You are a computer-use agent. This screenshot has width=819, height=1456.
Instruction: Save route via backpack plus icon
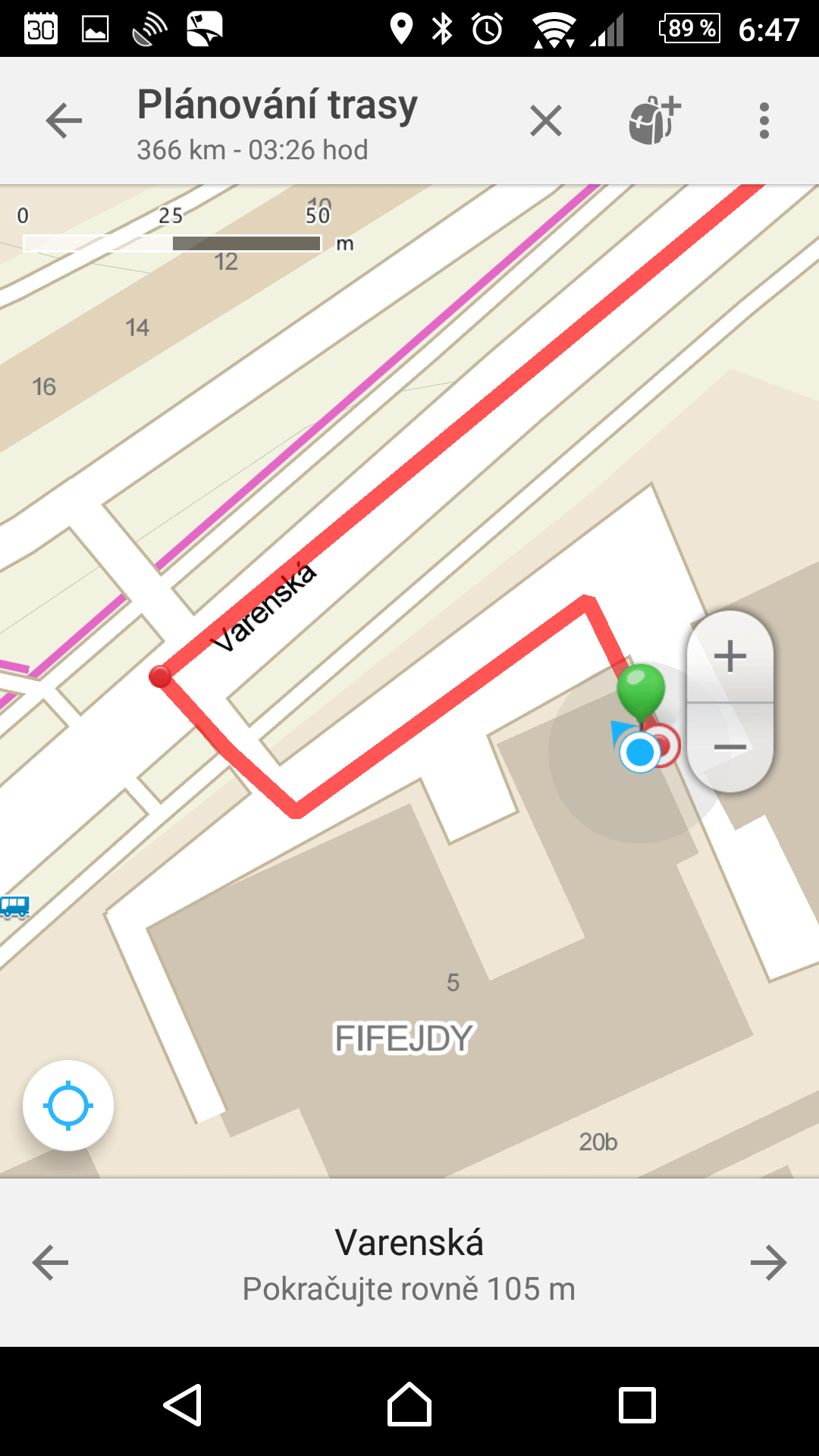(655, 120)
